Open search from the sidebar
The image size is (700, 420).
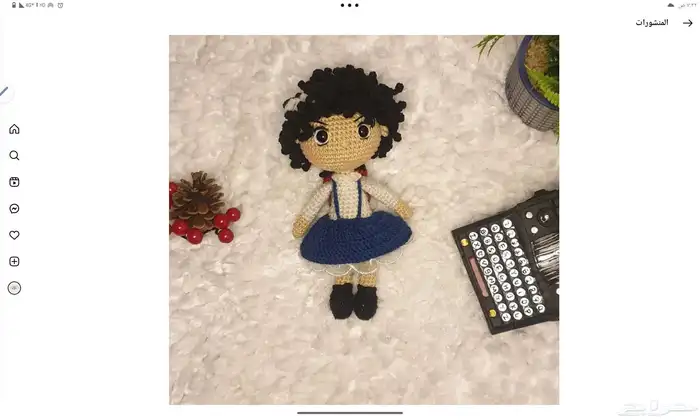pos(14,155)
